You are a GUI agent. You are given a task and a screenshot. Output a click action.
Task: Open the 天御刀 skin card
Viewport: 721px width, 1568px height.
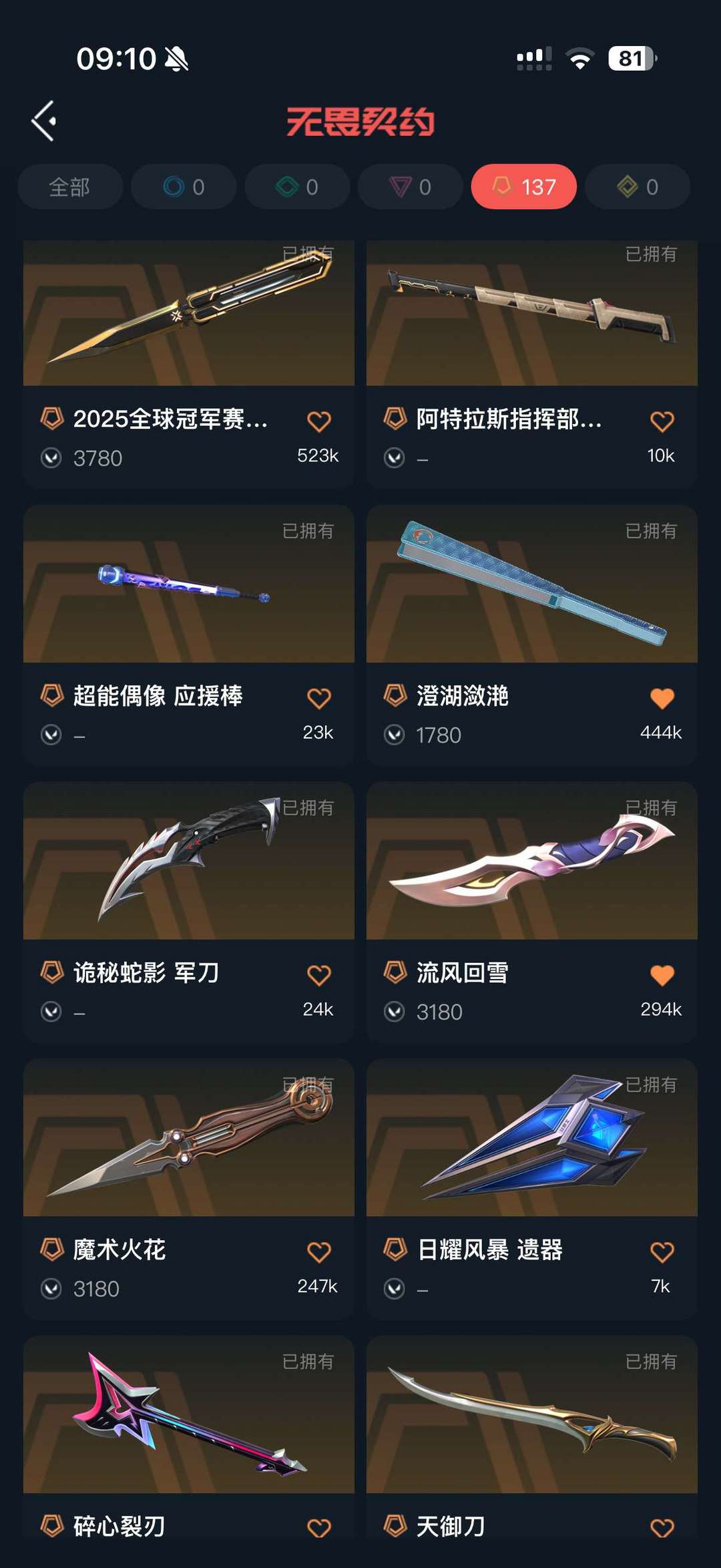(531, 1414)
